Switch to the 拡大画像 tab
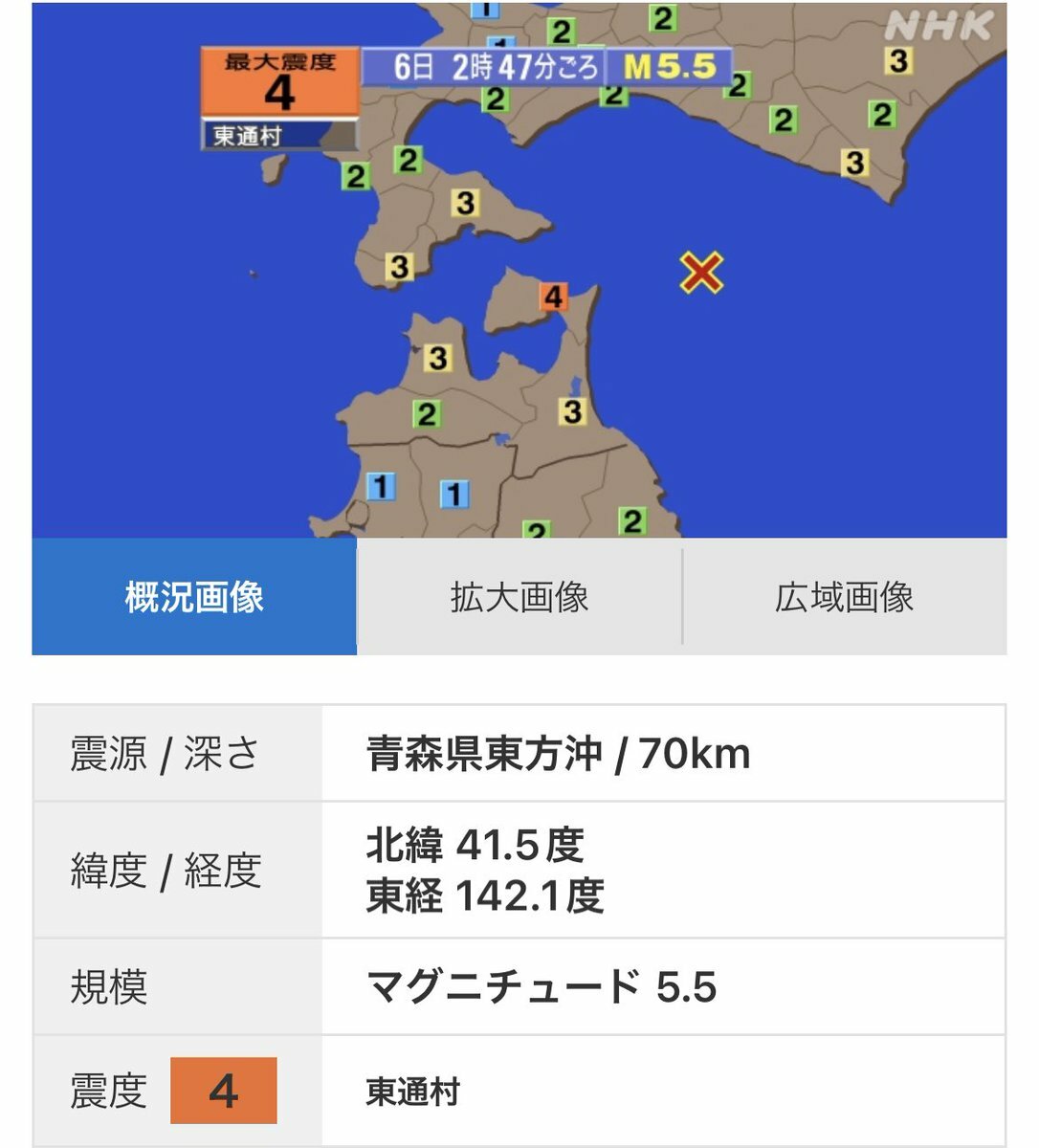Image resolution: width=1039 pixels, height=1148 pixels. pyautogui.click(x=519, y=597)
